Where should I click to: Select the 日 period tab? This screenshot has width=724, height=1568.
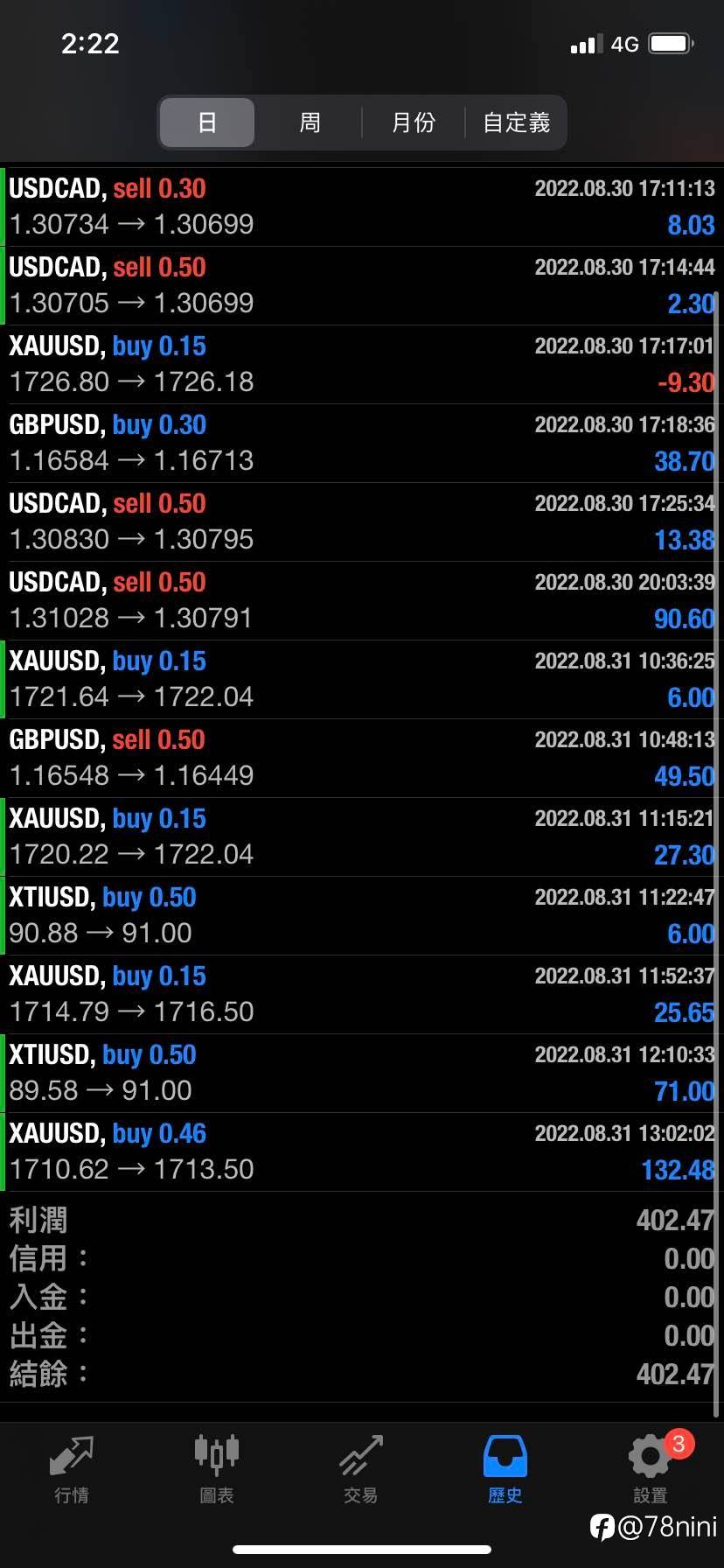tap(207, 122)
